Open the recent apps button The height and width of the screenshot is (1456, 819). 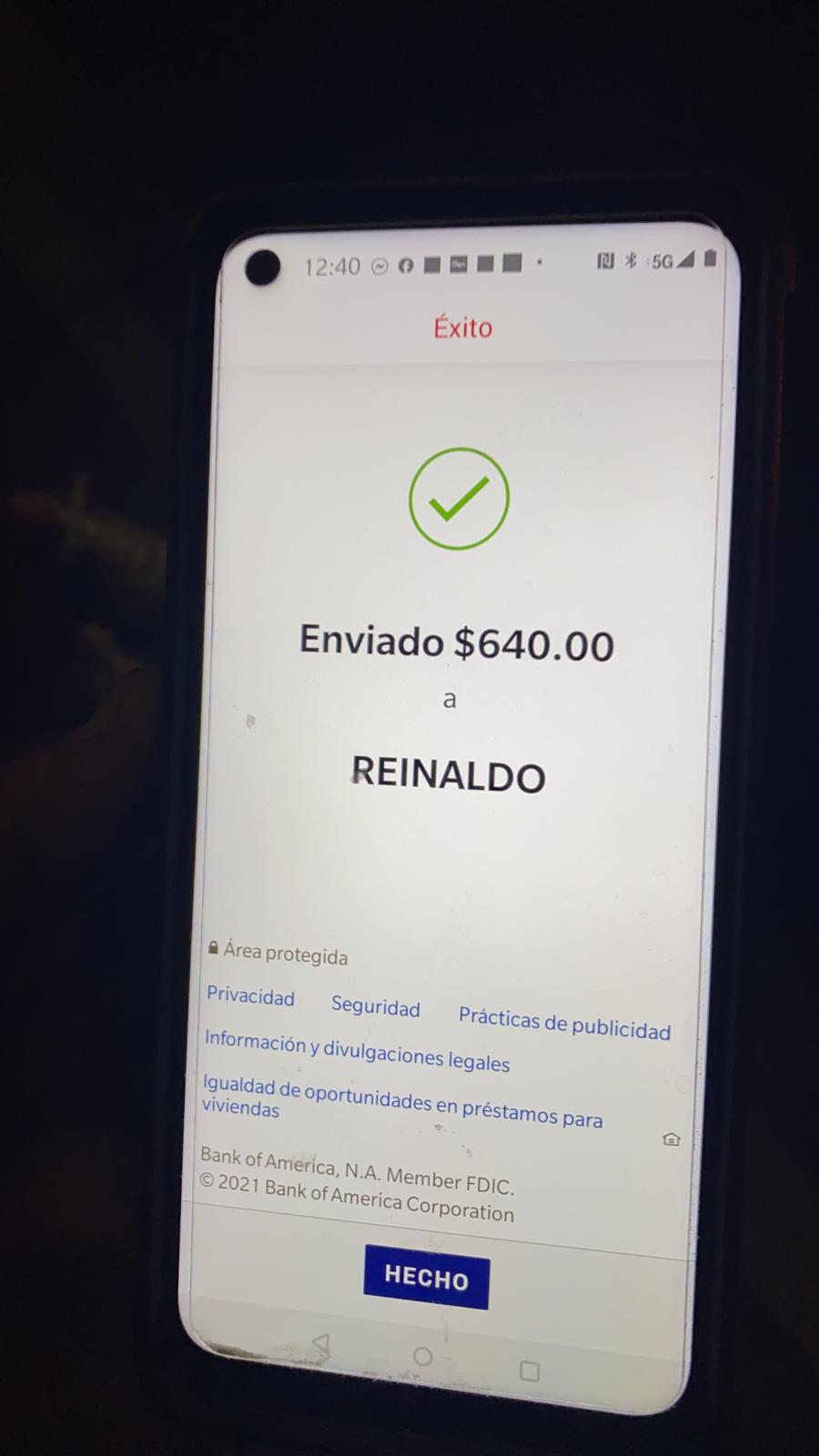click(530, 1370)
